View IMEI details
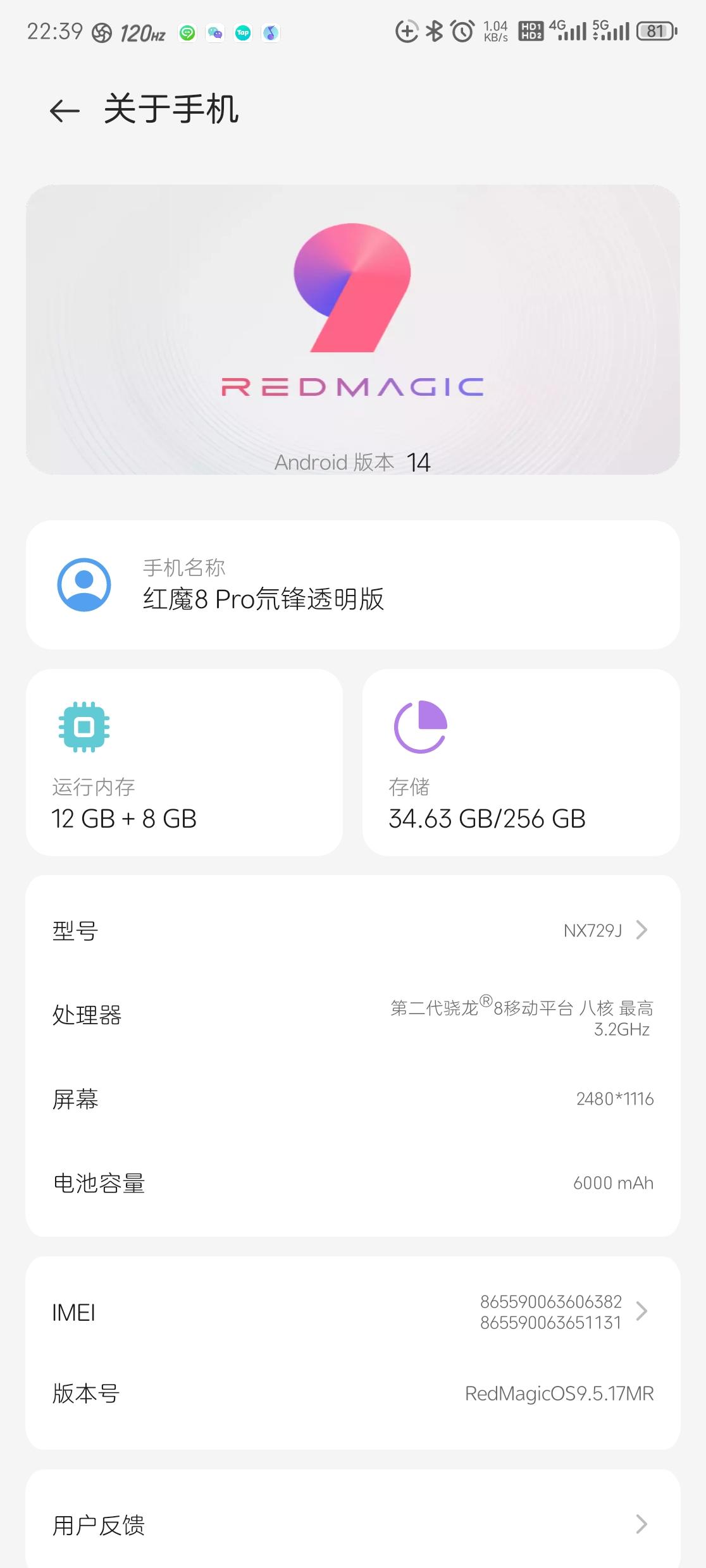Image resolution: width=706 pixels, height=1568 pixels. [352, 1312]
